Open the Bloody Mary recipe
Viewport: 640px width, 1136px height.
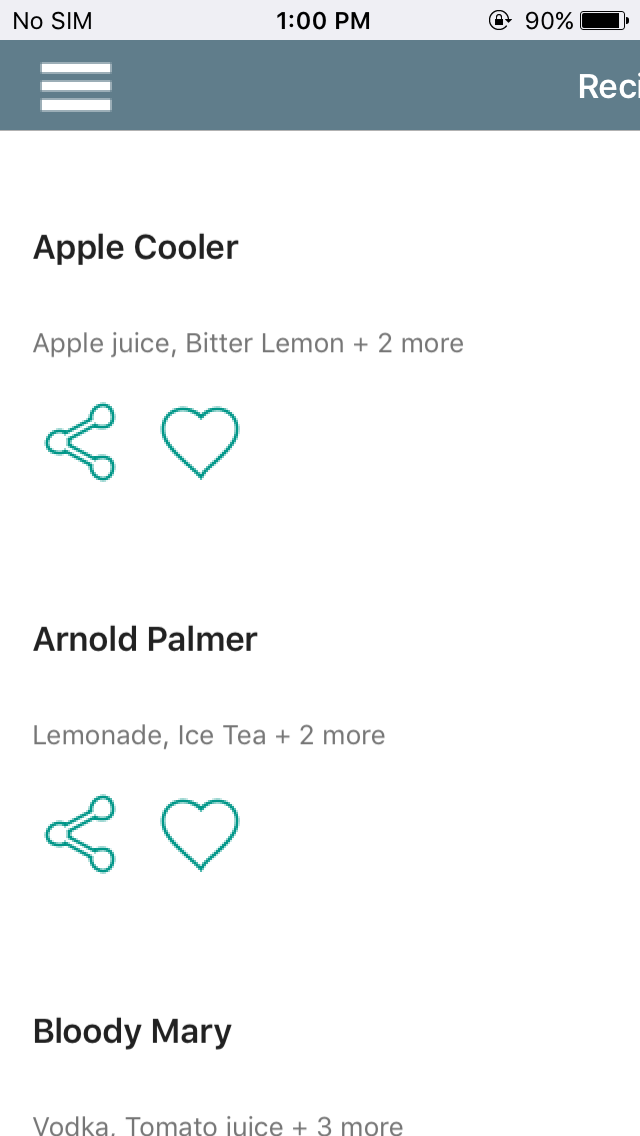pos(132,1032)
